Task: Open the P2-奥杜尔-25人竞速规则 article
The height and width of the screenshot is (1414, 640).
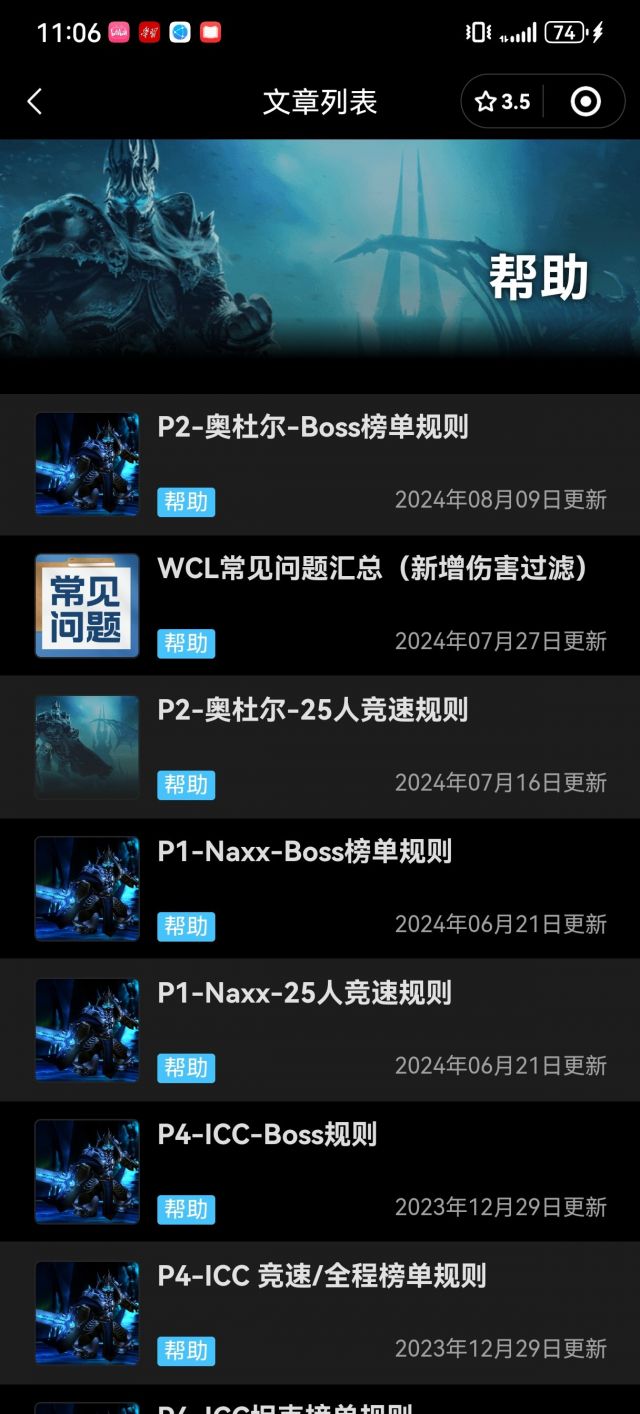Action: [313, 711]
